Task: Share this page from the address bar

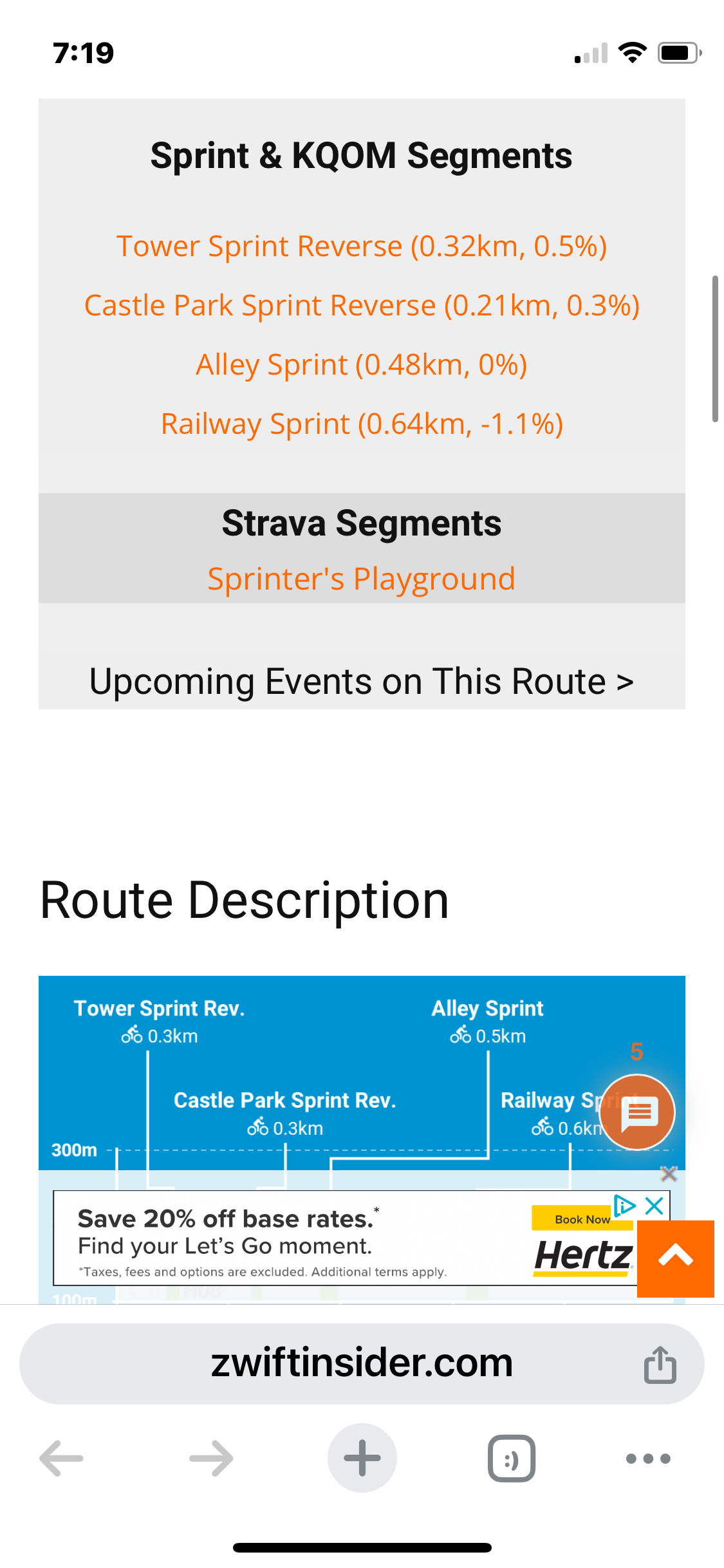Action: click(660, 1364)
